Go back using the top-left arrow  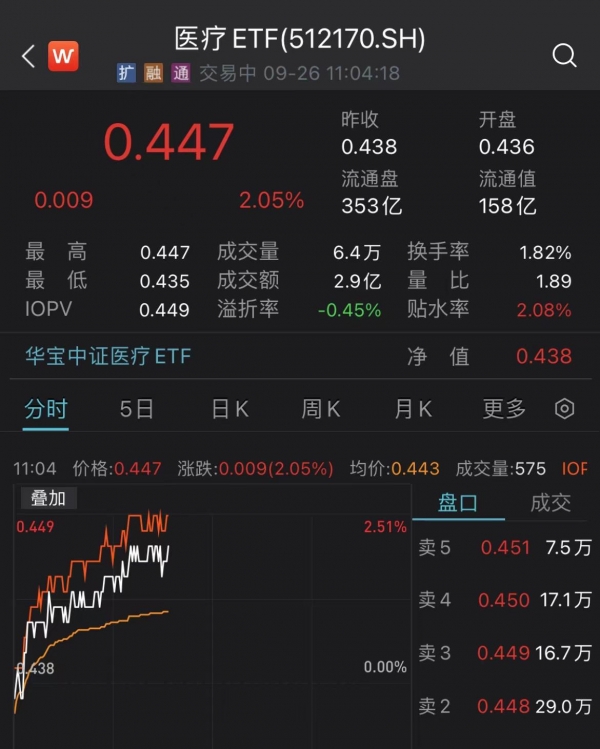(x=28, y=56)
